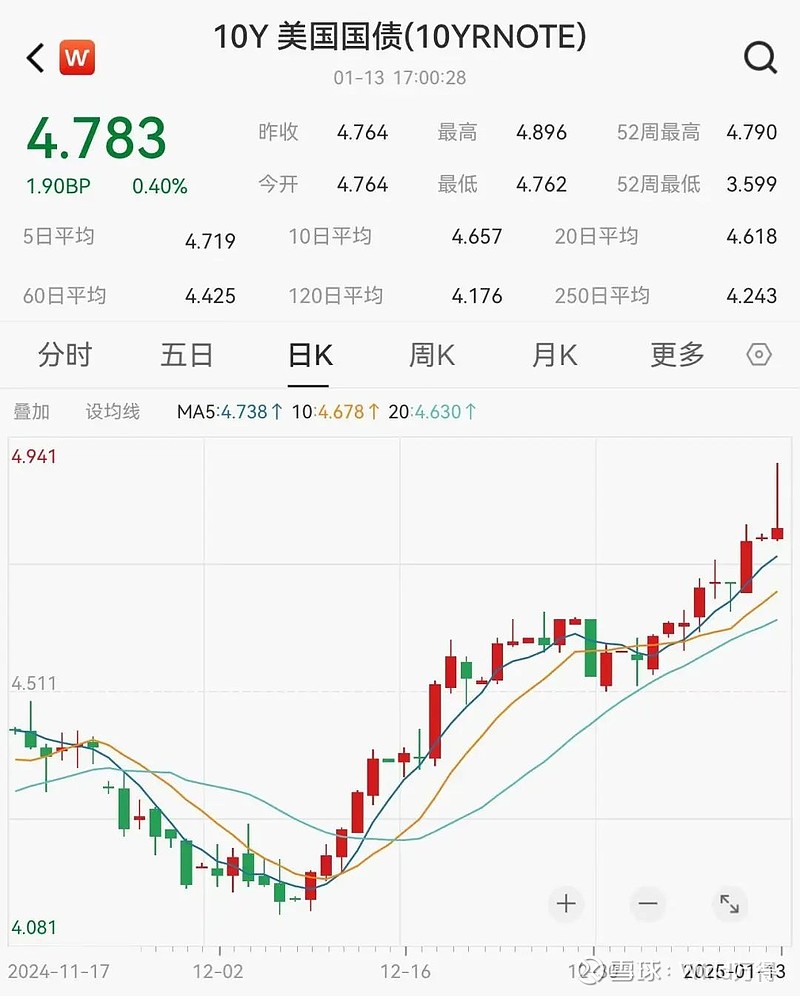Open the 更多 chart type menu
The height and width of the screenshot is (996, 800).
tap(674, 355)
